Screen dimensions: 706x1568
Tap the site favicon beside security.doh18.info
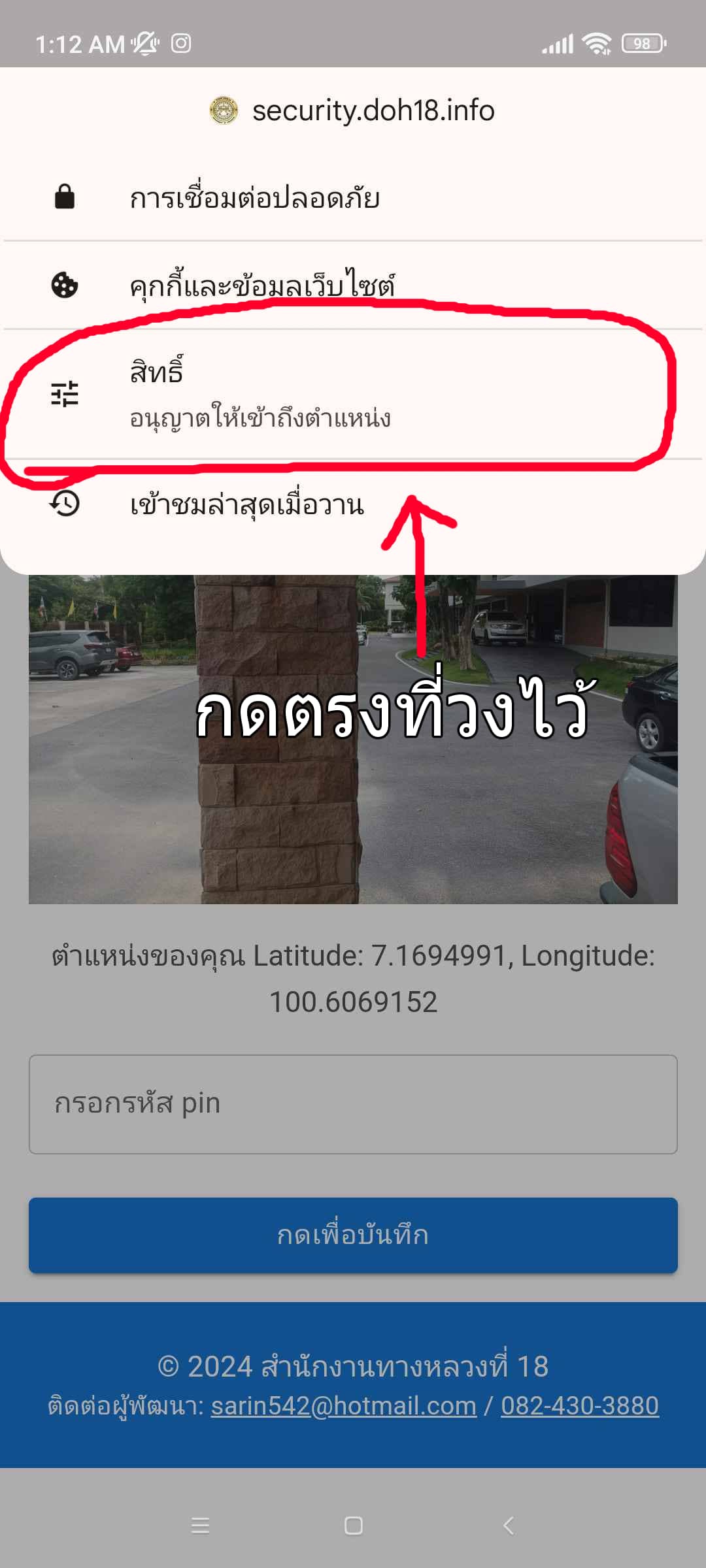point(223,110)
